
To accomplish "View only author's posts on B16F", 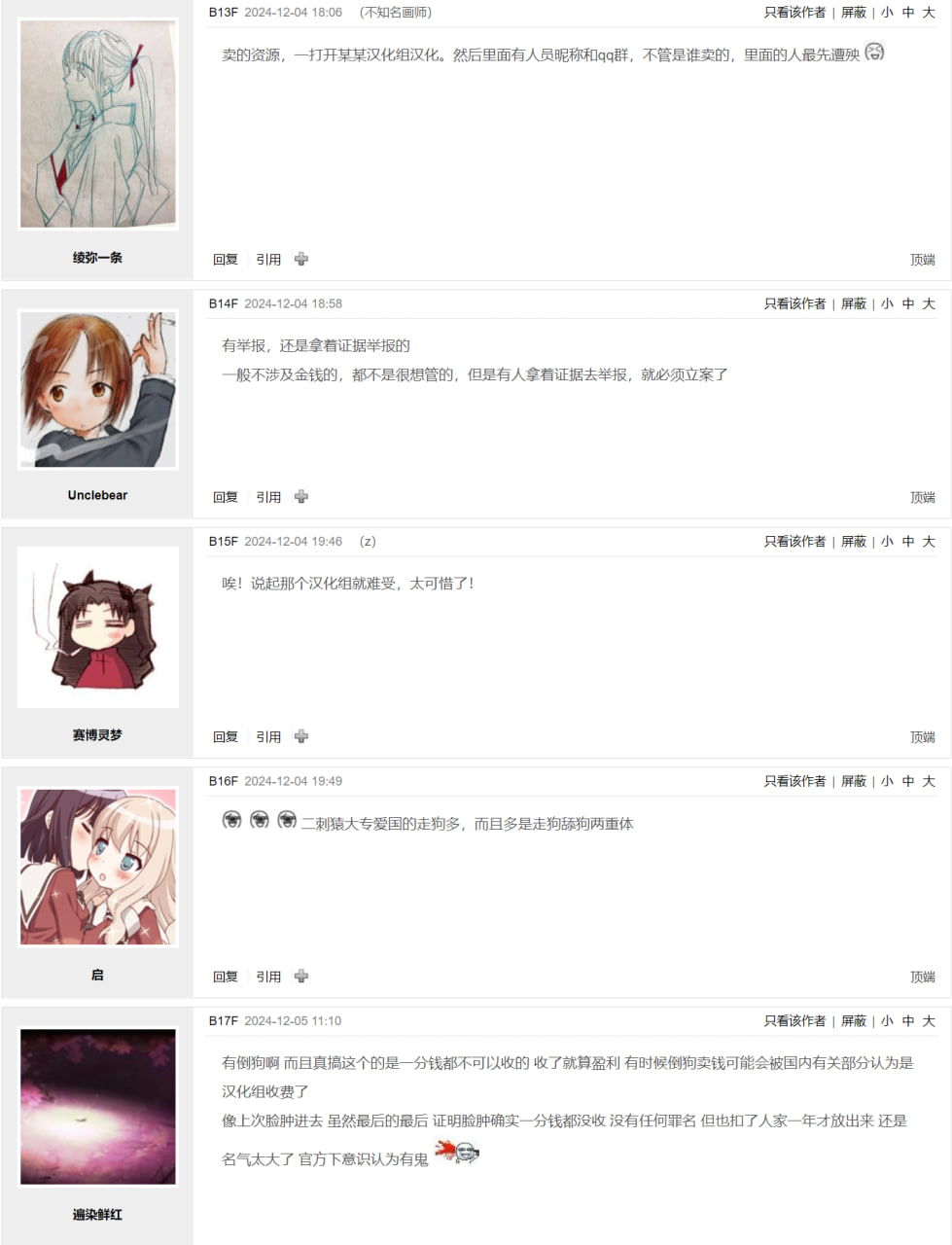I will [794, 781].
